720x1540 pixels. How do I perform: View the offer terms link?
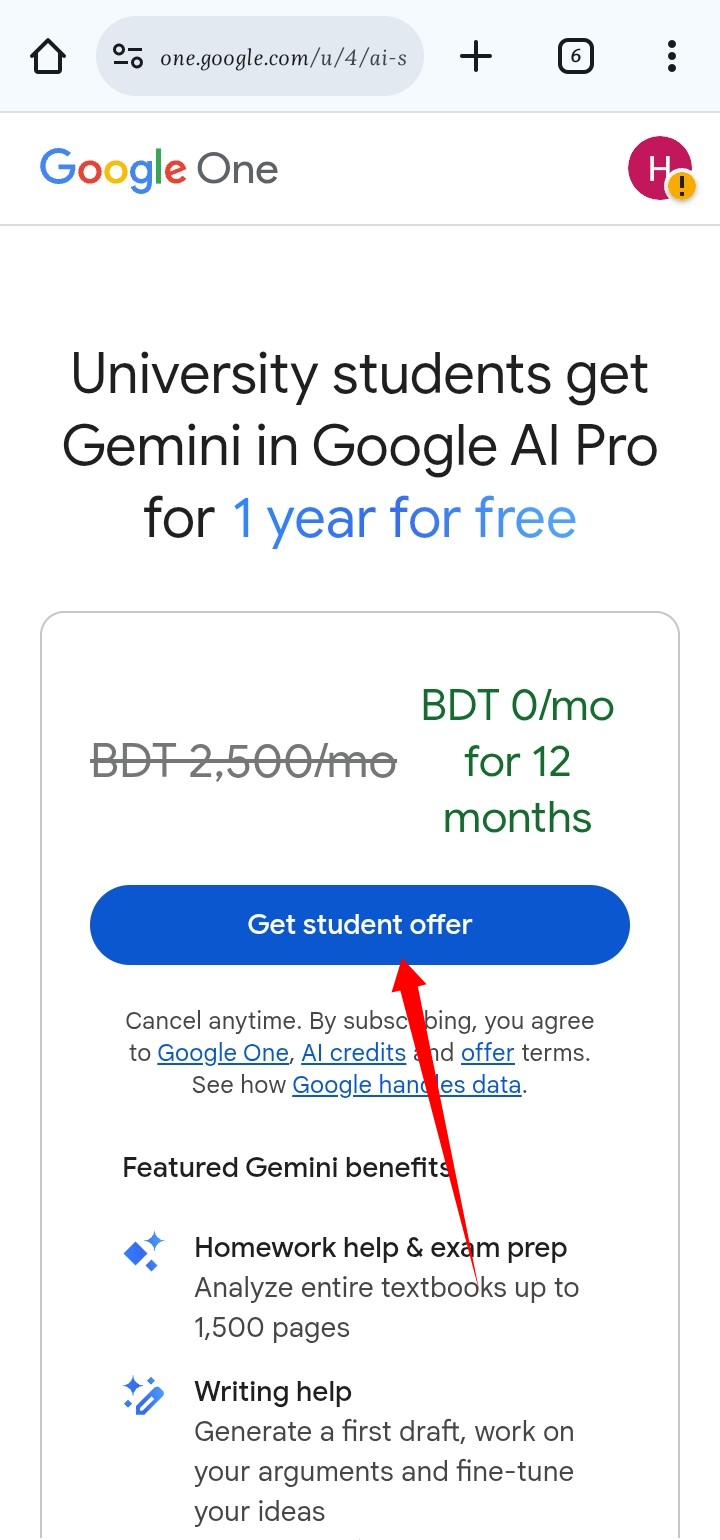click(487, 1053)
